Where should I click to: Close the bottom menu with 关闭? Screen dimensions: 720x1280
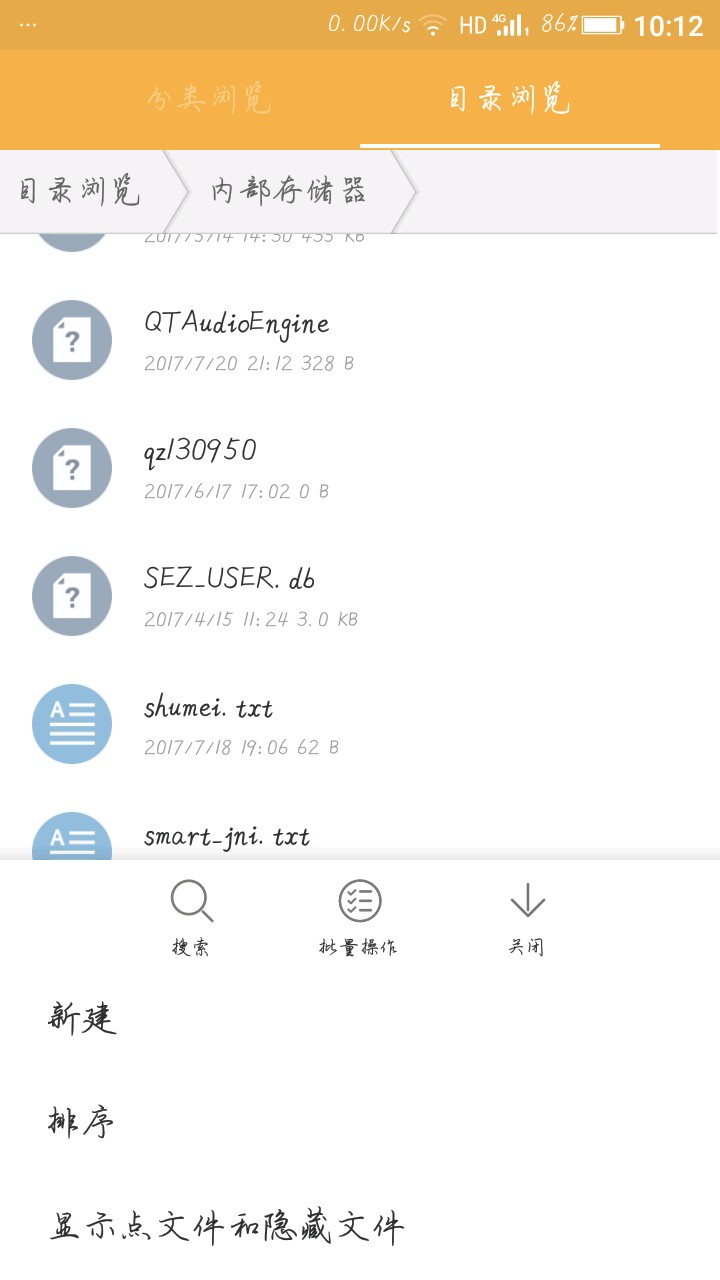tap(527, 902)
